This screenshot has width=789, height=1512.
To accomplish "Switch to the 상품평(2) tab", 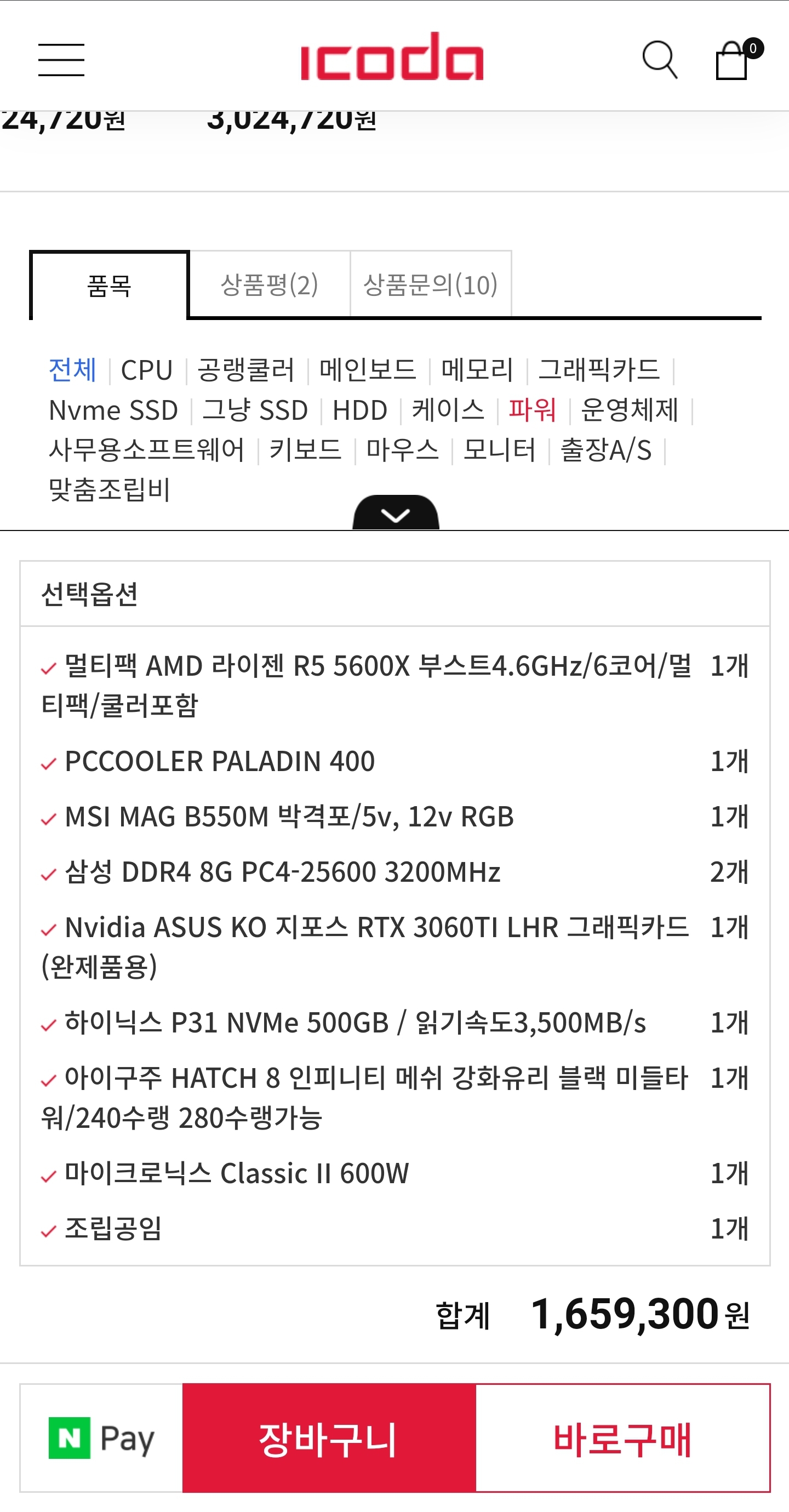I will click(270, 284).
